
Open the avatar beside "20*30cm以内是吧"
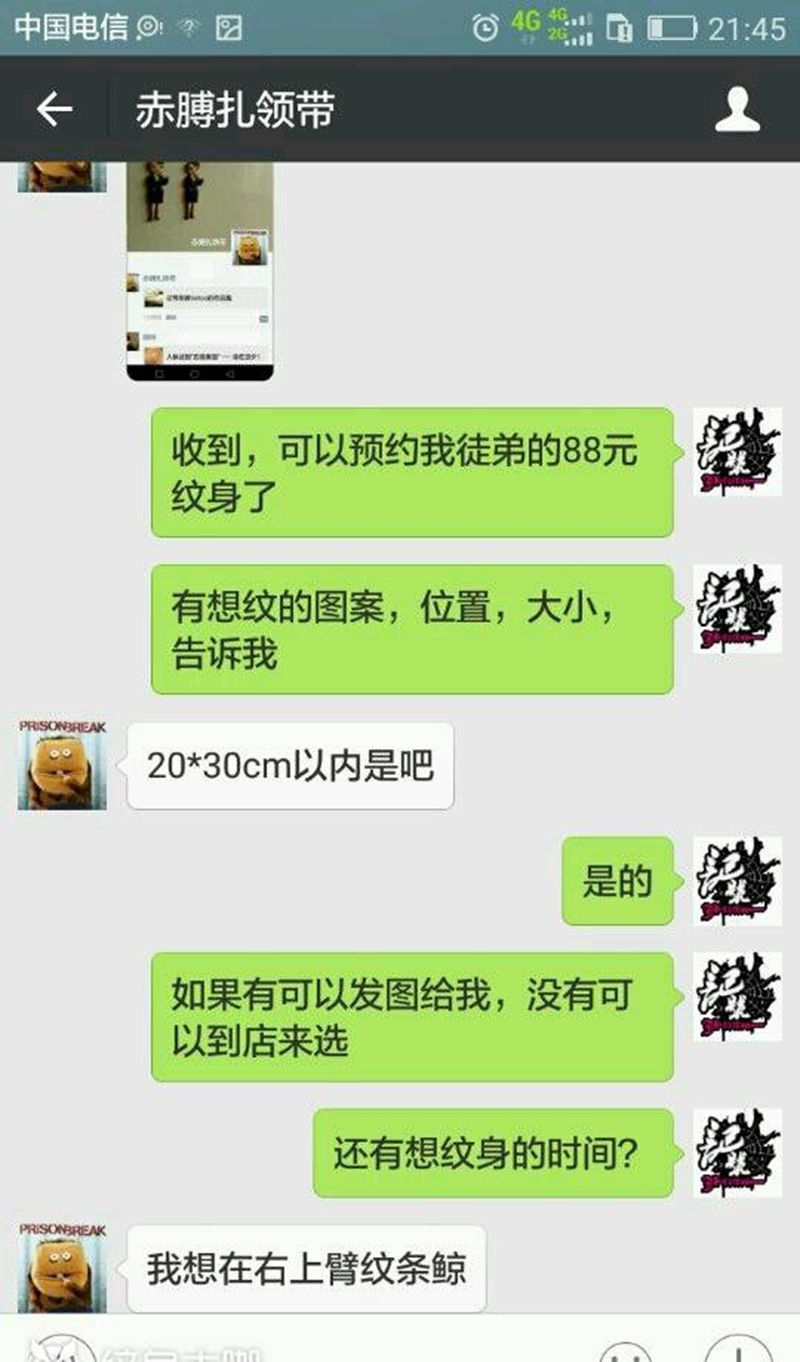pos(62,765)
